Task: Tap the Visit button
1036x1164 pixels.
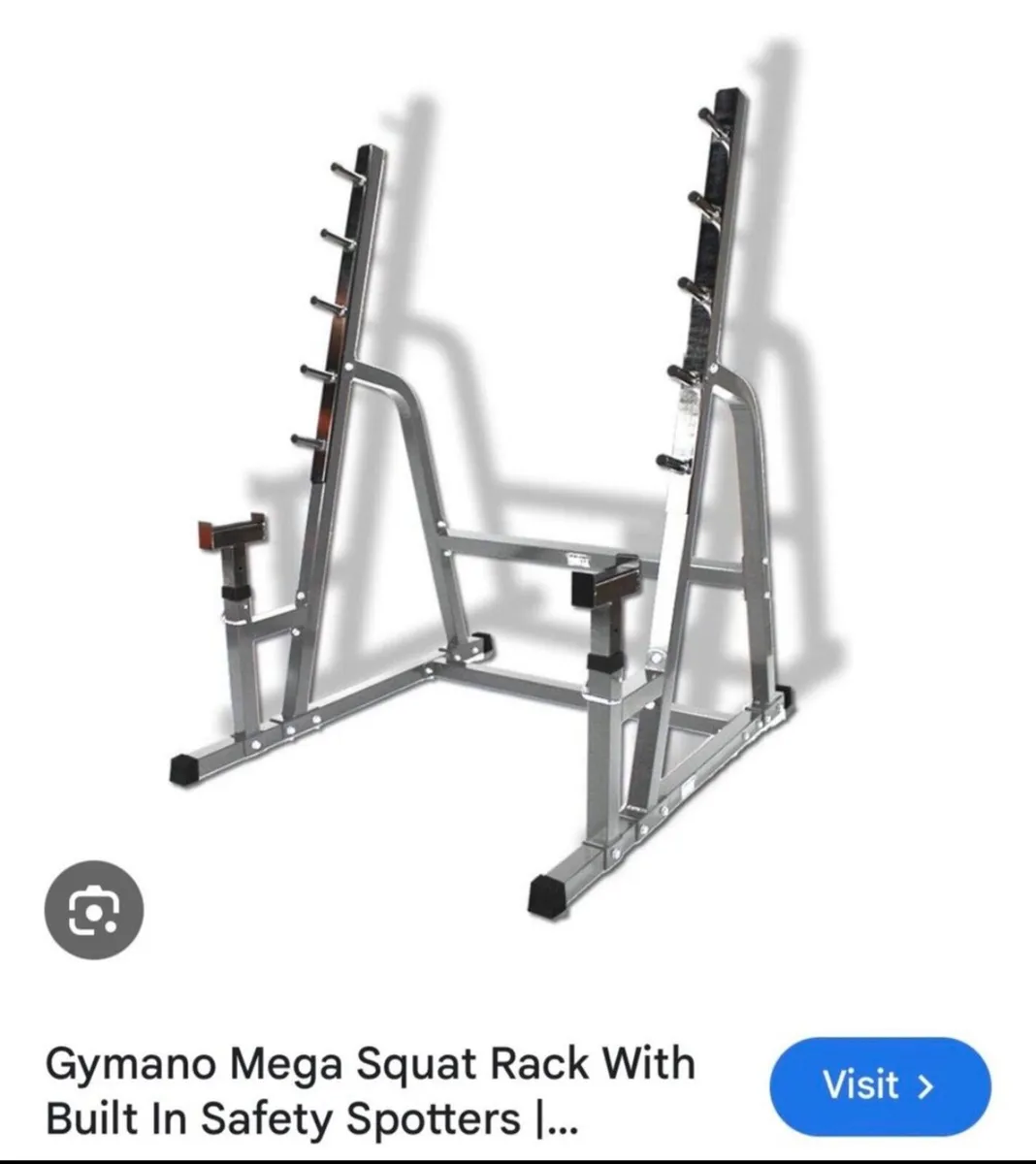Action: point(880,1085)
